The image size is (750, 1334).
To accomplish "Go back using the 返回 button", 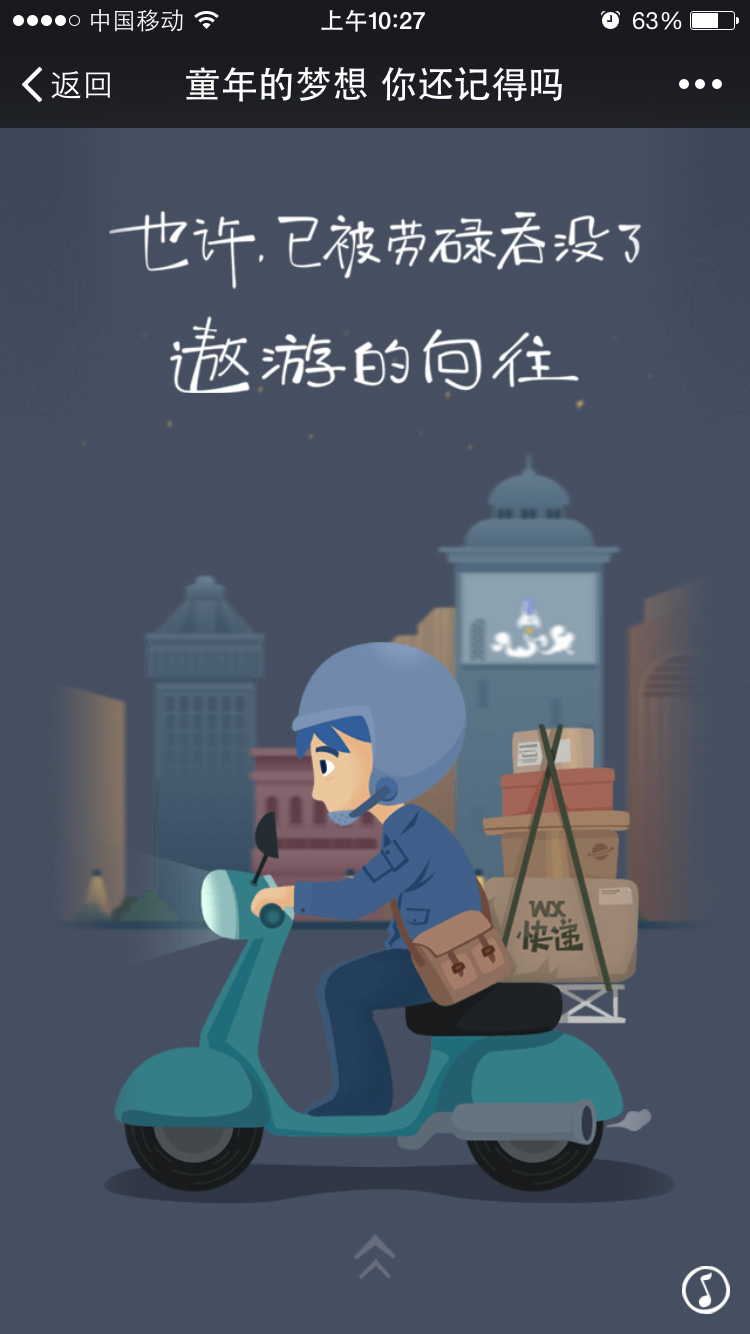I will point(66,86).
